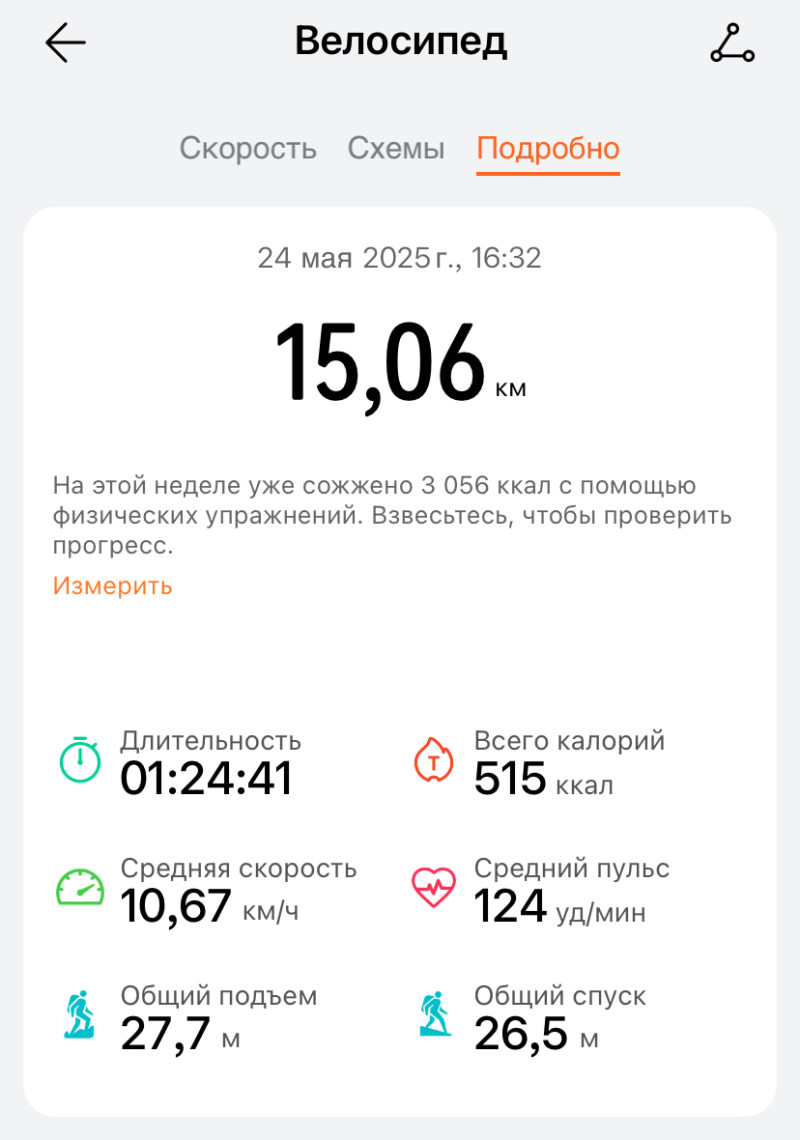Open the share route icon
800x1140 pixels.
point(732,44)
